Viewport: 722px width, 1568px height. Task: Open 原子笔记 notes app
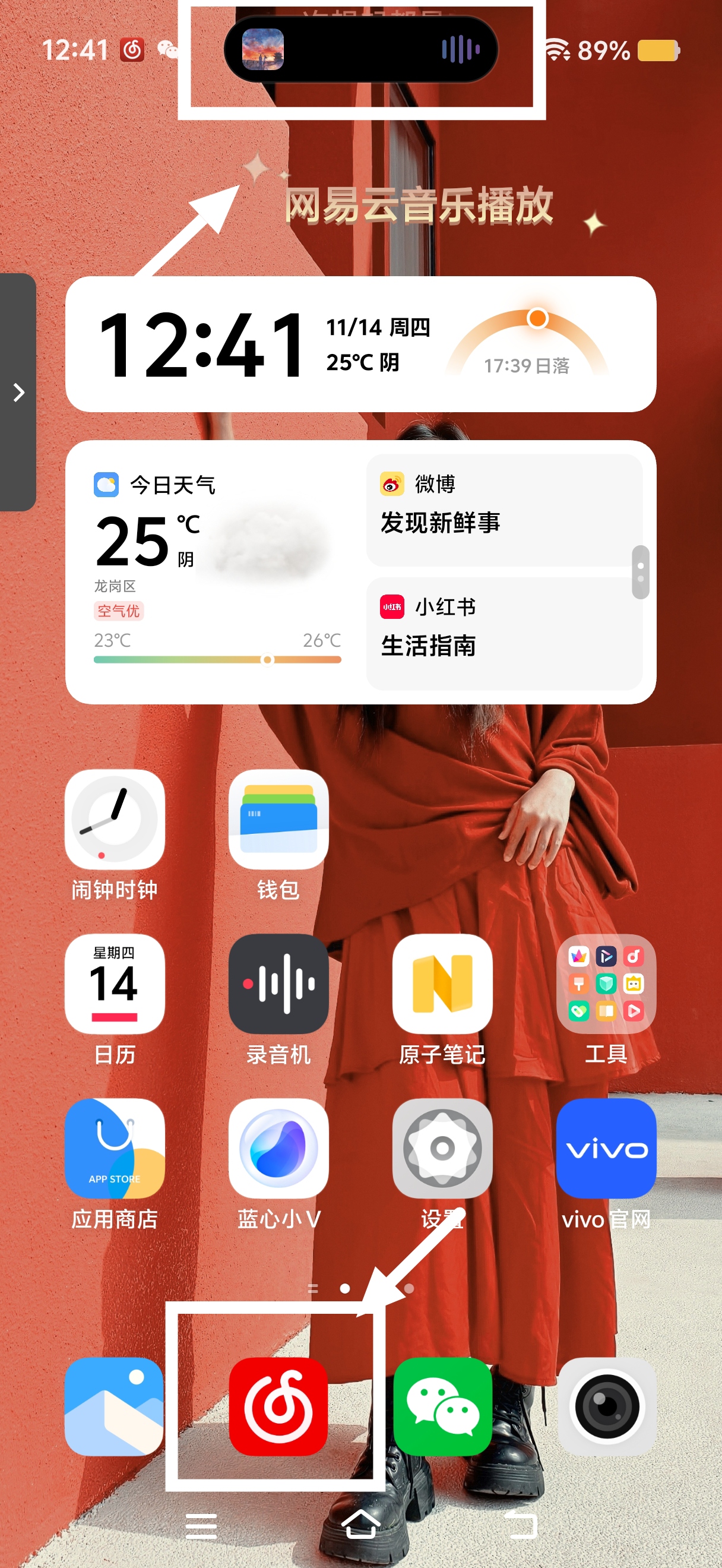442,984
